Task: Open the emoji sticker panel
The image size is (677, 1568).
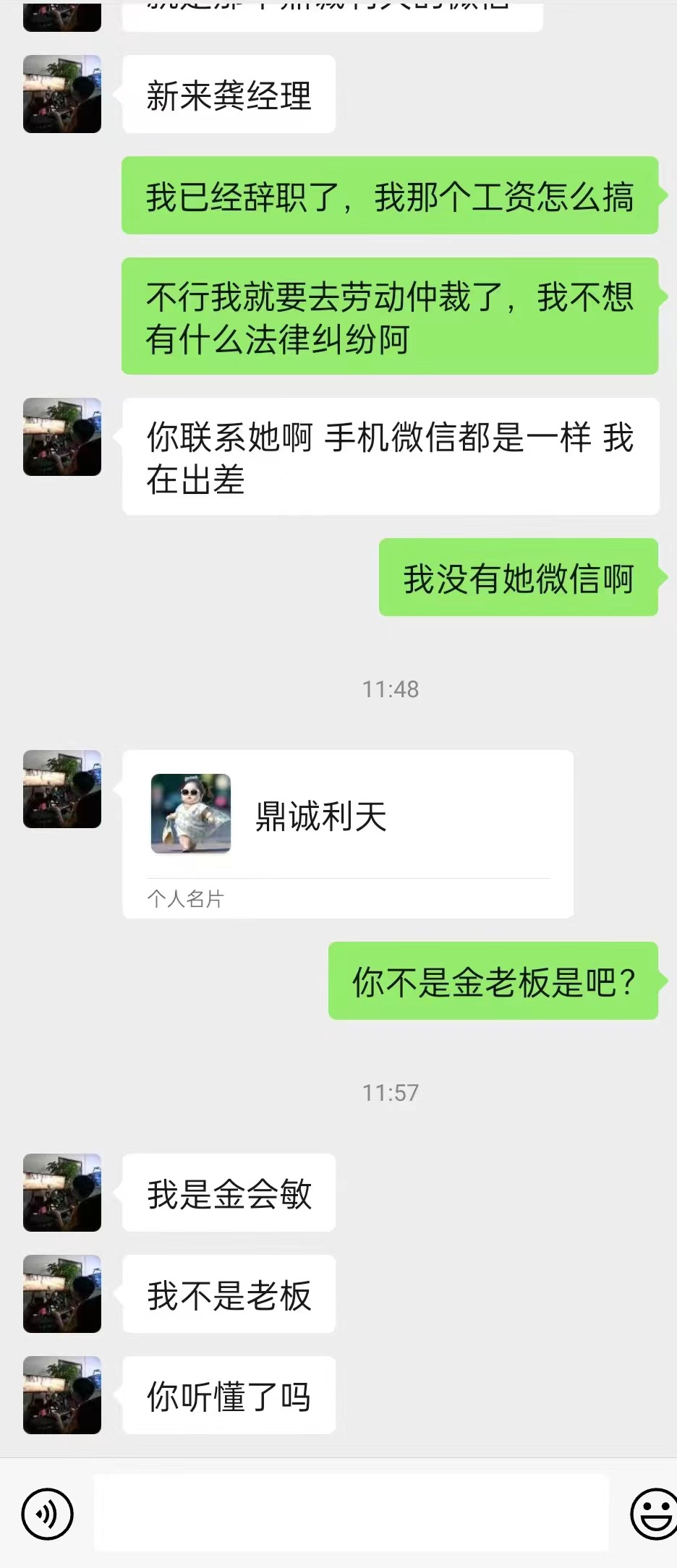Action: click(x=655, y=1513)
